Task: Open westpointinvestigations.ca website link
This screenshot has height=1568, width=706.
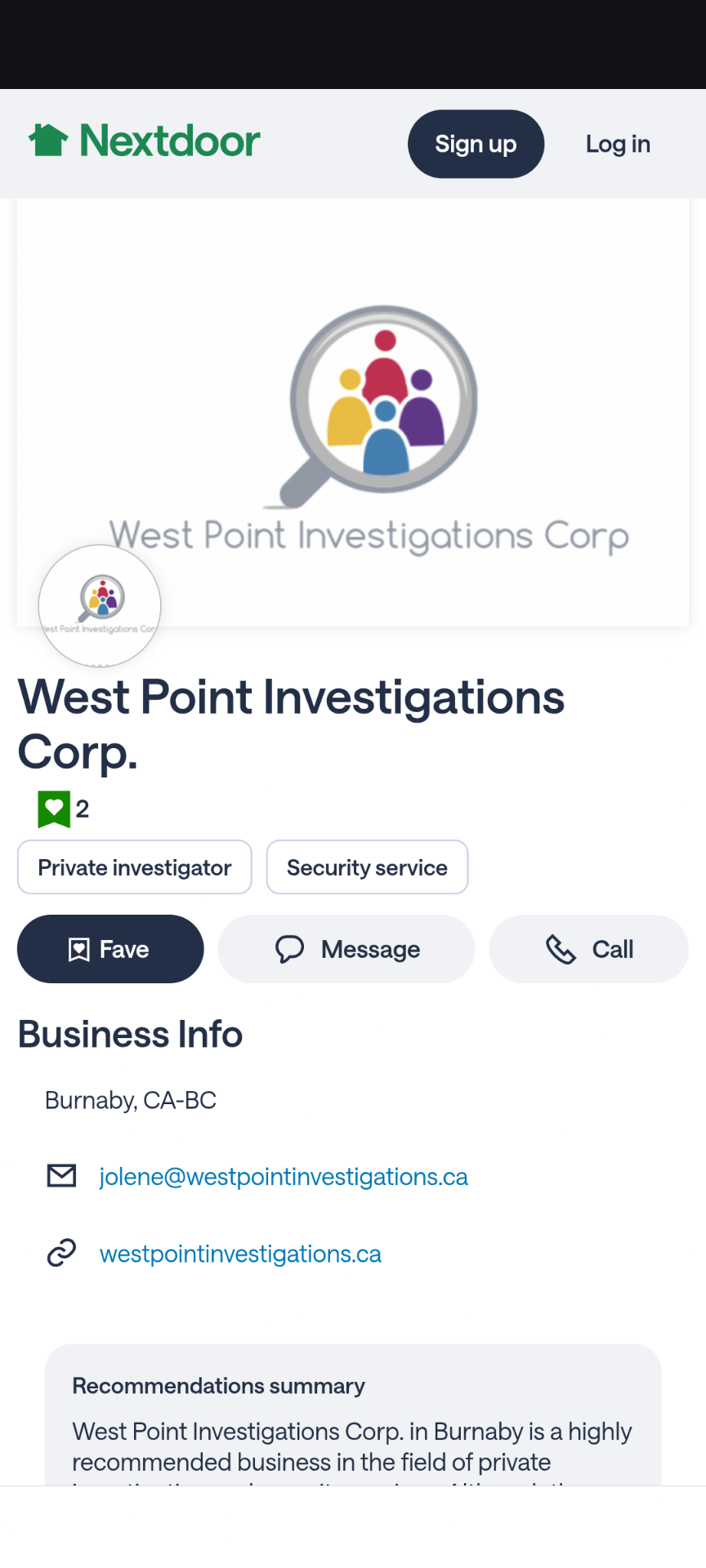Action: pyautogui.click(x=240, y=1254)
